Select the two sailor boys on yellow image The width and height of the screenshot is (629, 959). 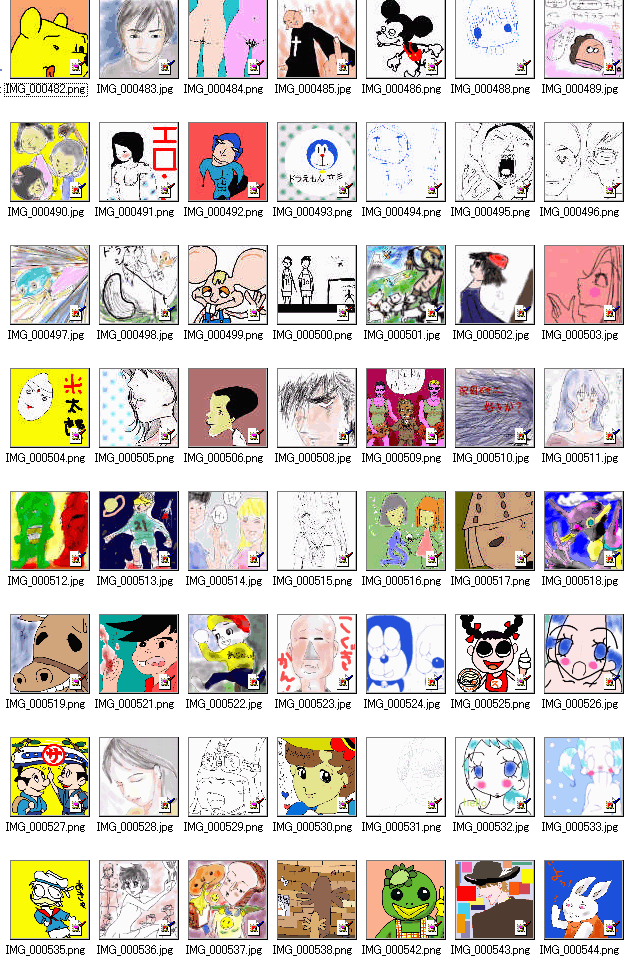[x=49, y=776]
